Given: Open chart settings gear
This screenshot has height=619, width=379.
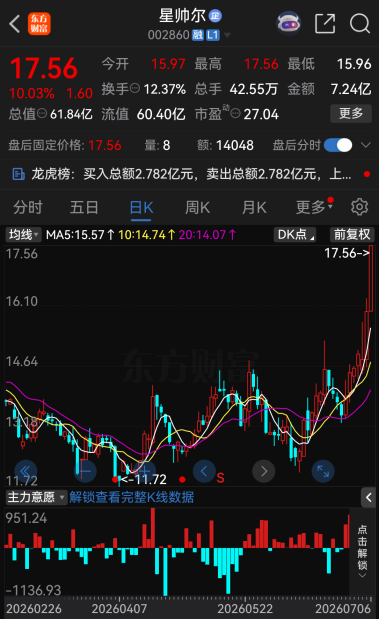Looking at the screenshot, I should point(359,207).
